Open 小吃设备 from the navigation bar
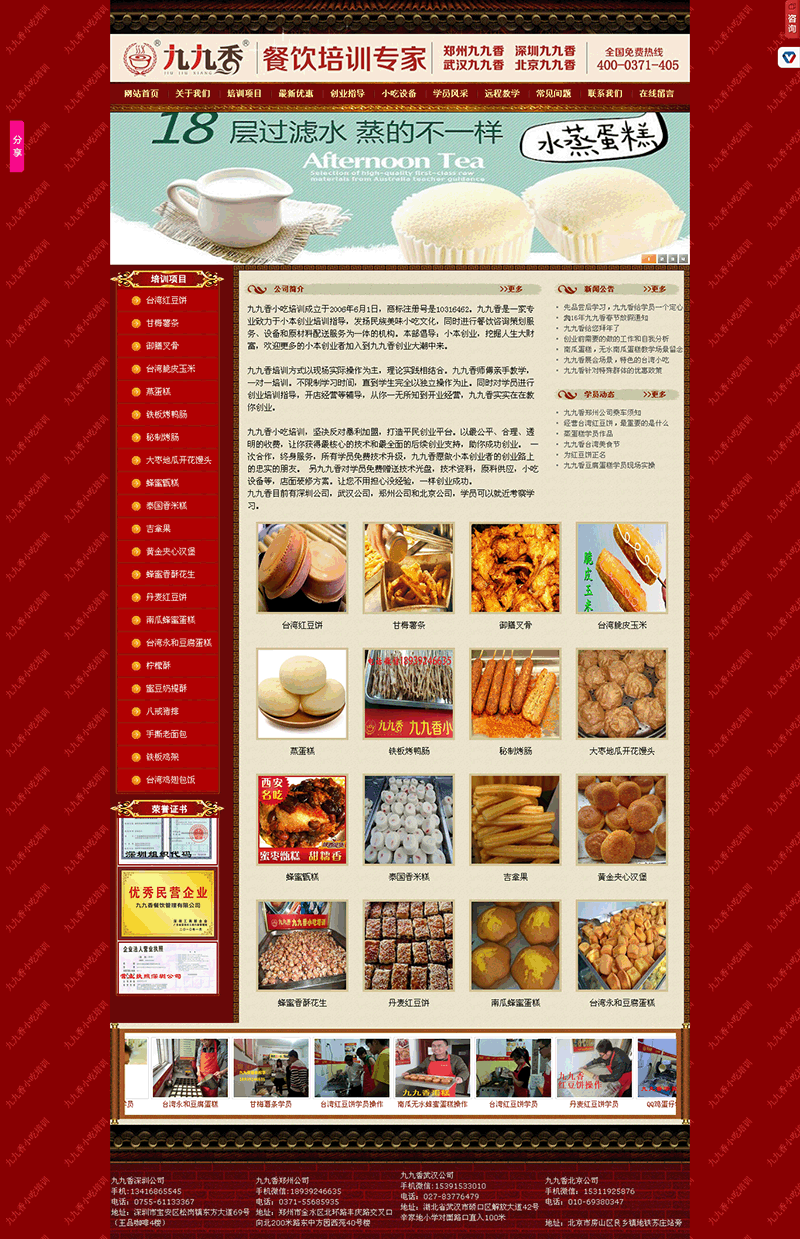Viewport: 800px width, 1239px height. 399,94
